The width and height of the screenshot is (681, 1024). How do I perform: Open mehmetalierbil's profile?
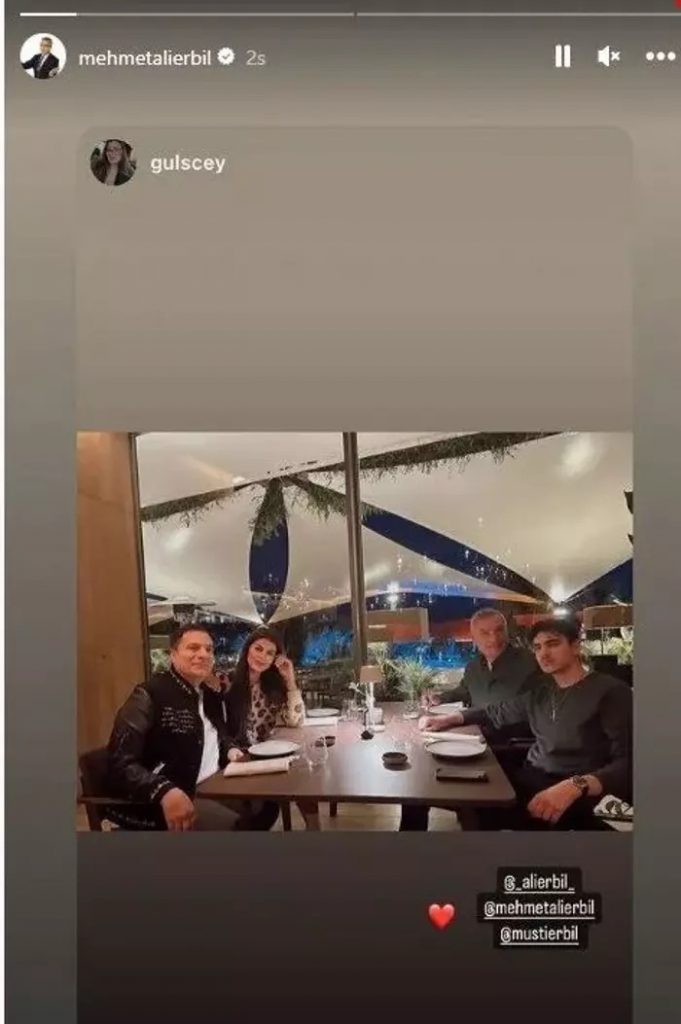144,58
